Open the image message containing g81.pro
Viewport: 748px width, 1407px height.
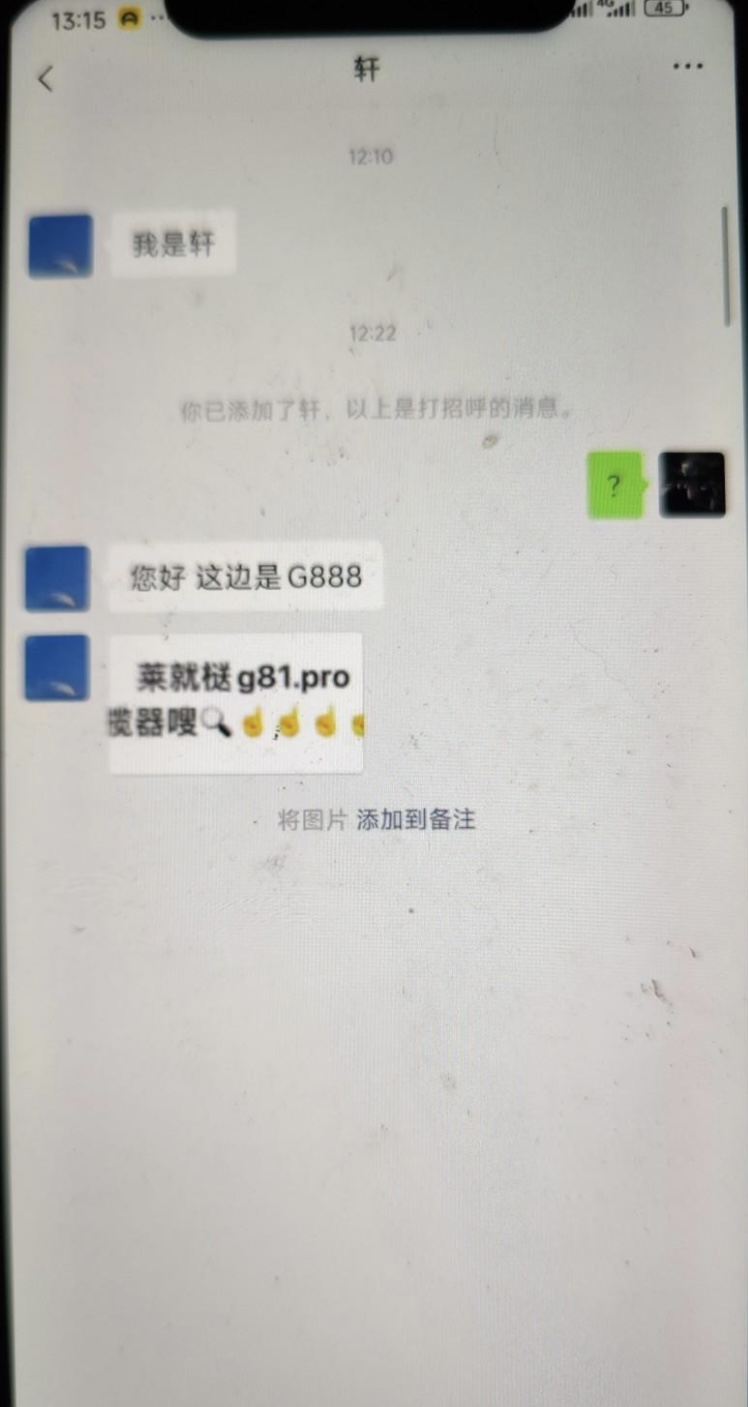(x=236, y=702)
